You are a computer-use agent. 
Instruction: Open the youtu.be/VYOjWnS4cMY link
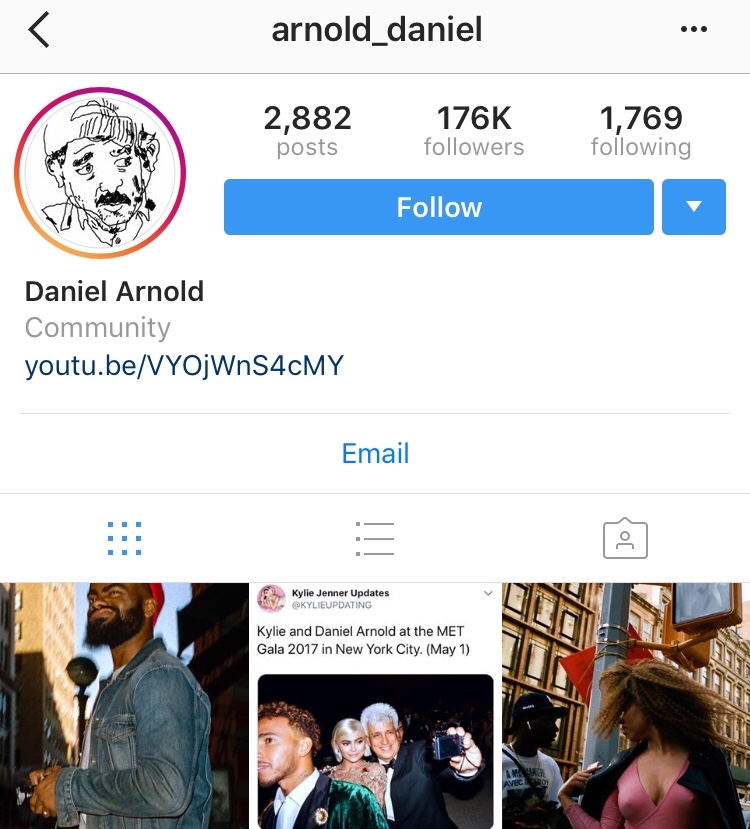click(184, 366)
